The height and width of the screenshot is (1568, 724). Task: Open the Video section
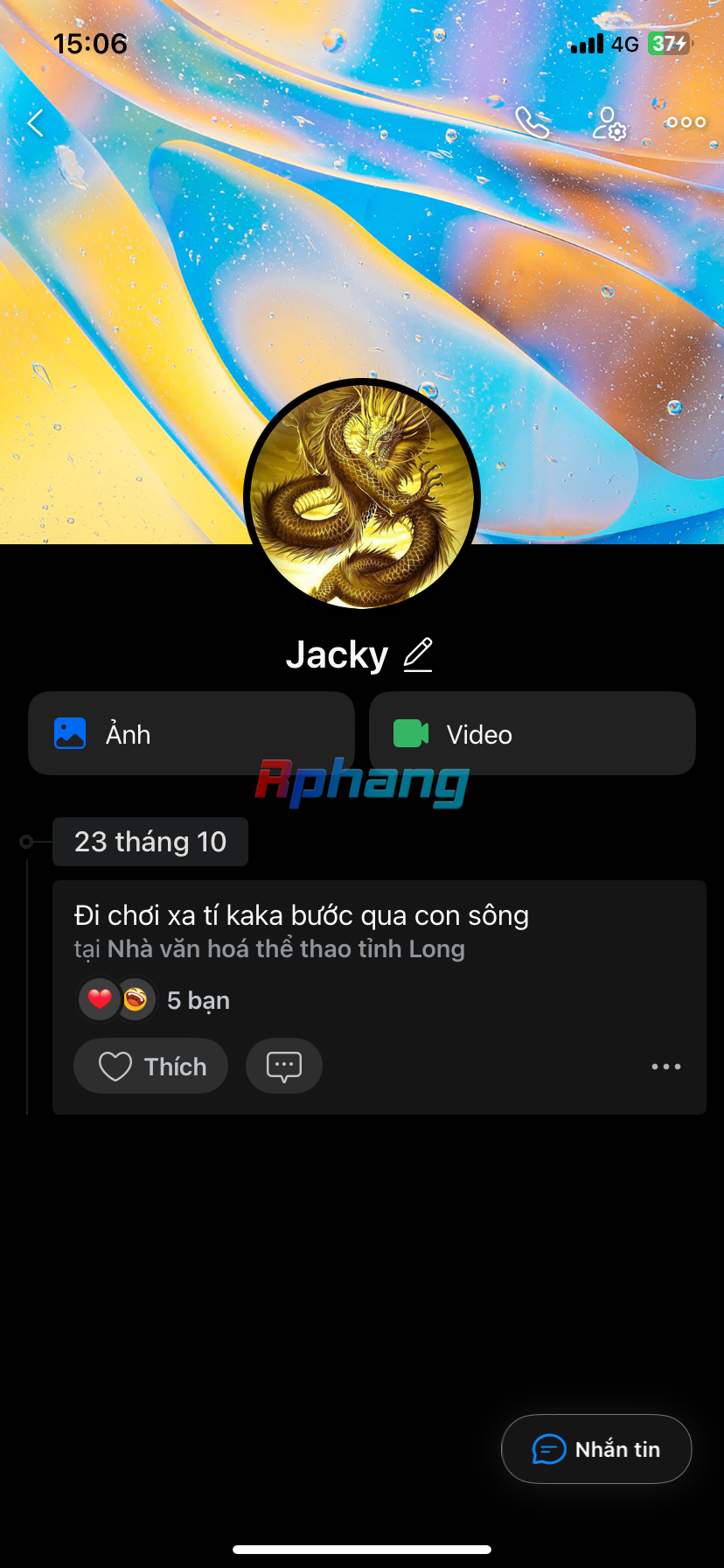533,733
